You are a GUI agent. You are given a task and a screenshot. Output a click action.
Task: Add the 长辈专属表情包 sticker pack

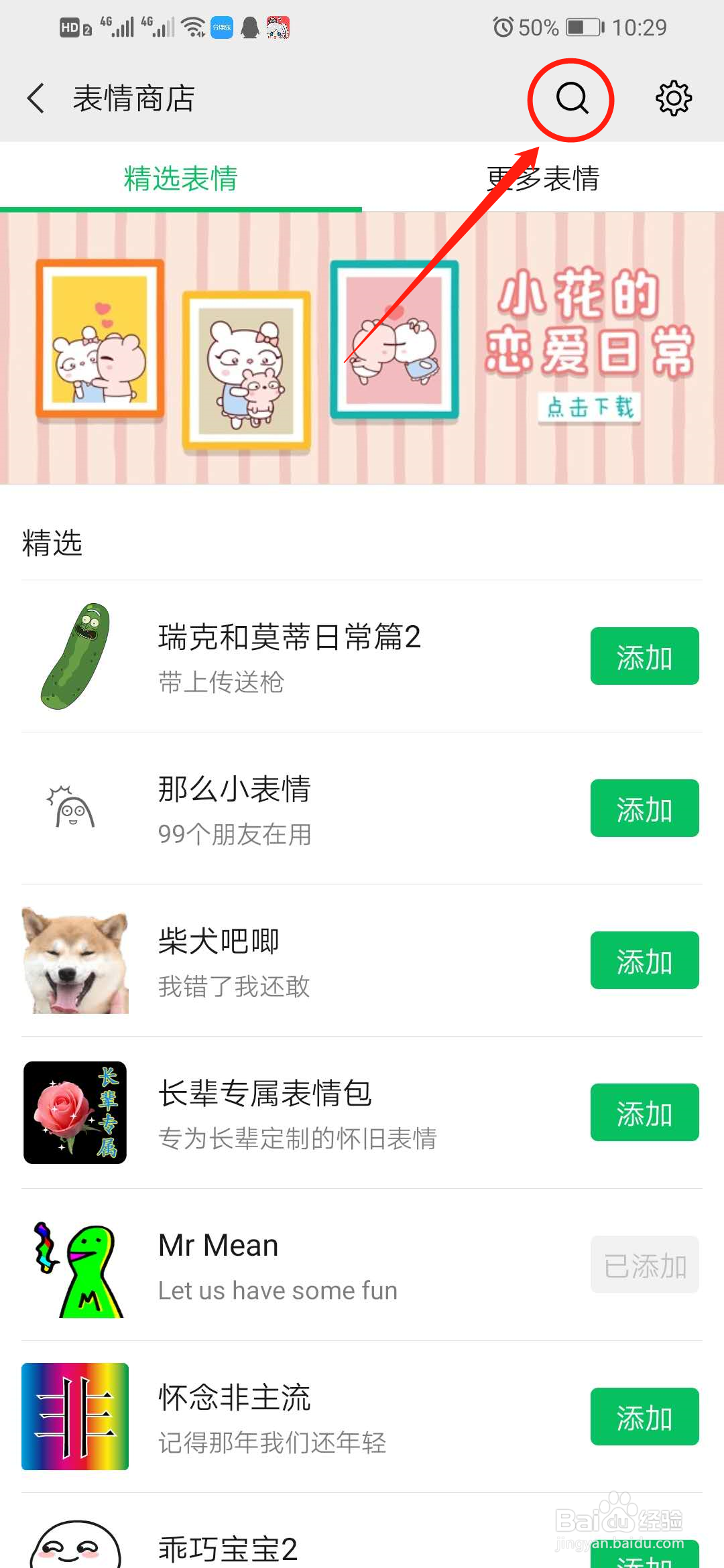[x=644, y=1112]
